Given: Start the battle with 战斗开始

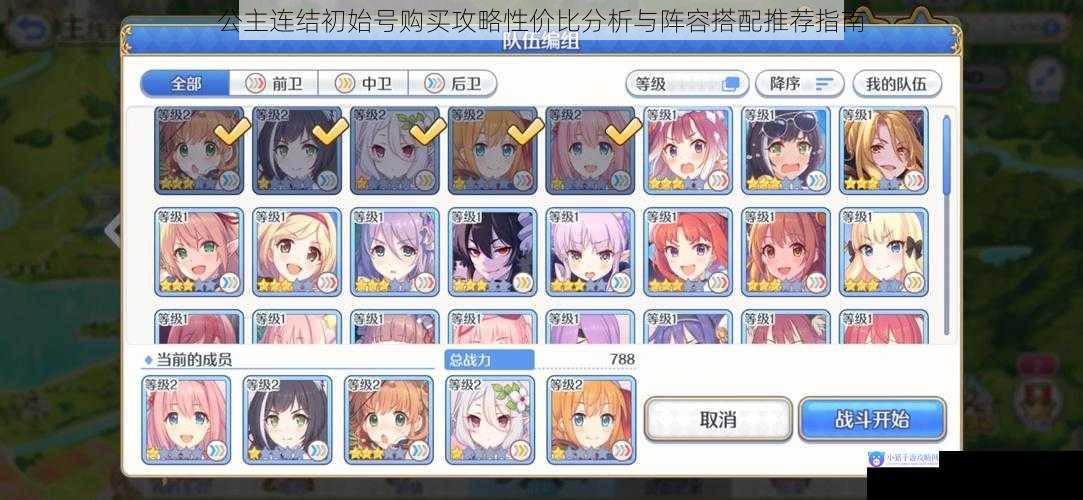Looking at the screenshot, I should pyautogui.click(x=871, y=420).
